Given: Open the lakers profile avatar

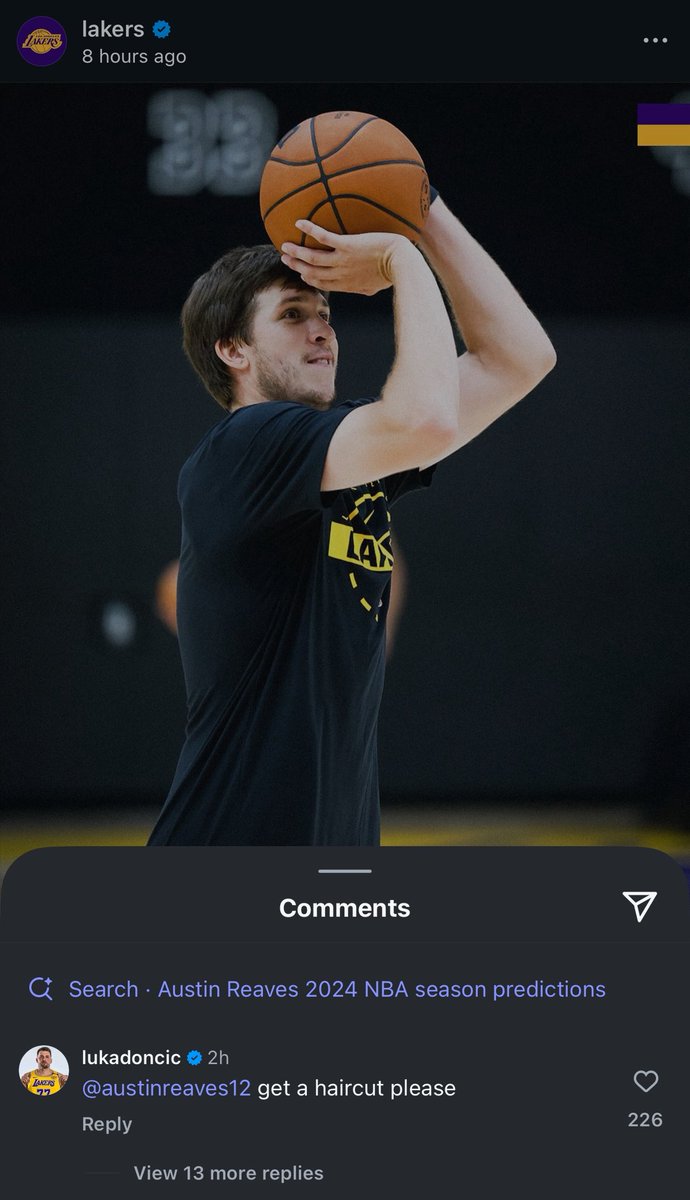Looking at the screenshot, I should (42, 41).
